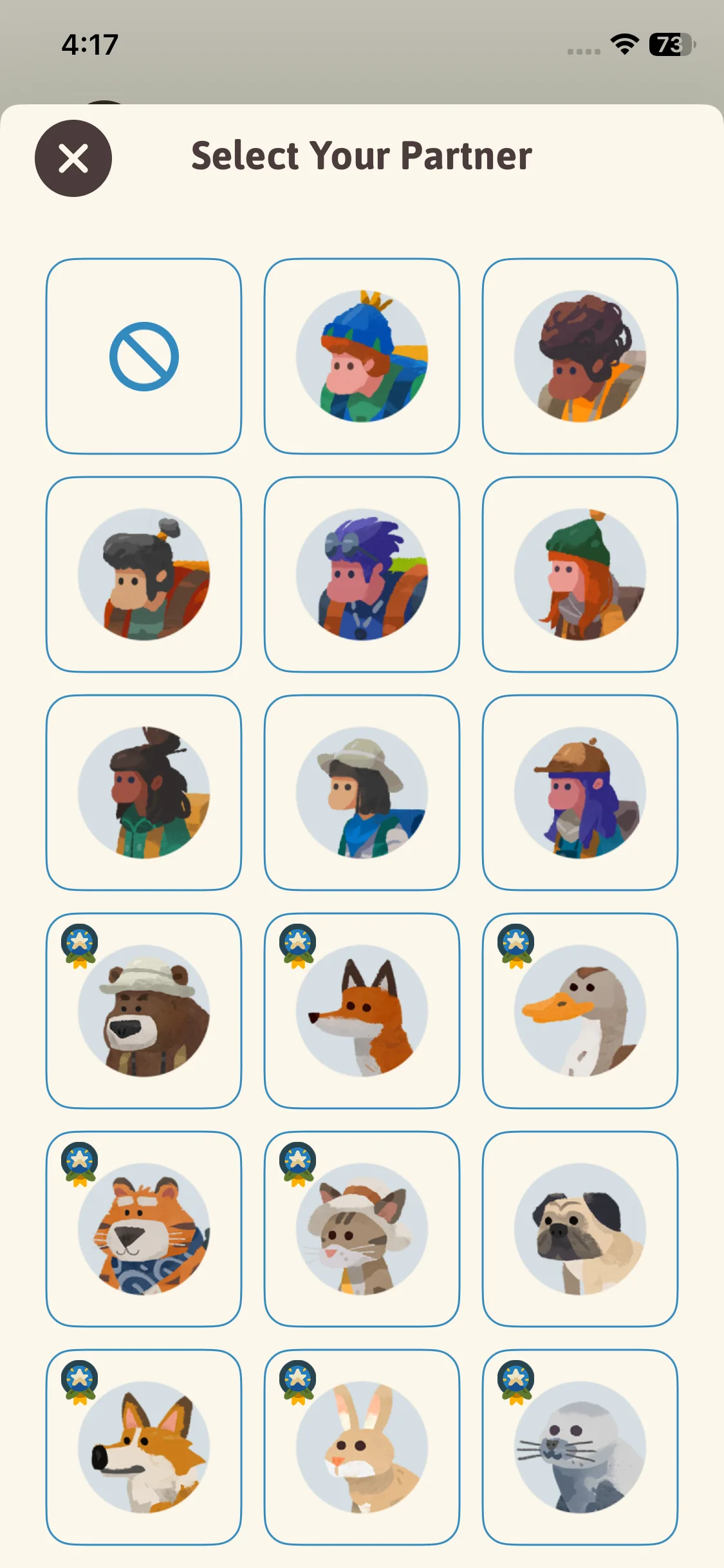Choose the tabby cat in white hat
This screenshot has height=1568, width=724.
[x=362, y=1229]
